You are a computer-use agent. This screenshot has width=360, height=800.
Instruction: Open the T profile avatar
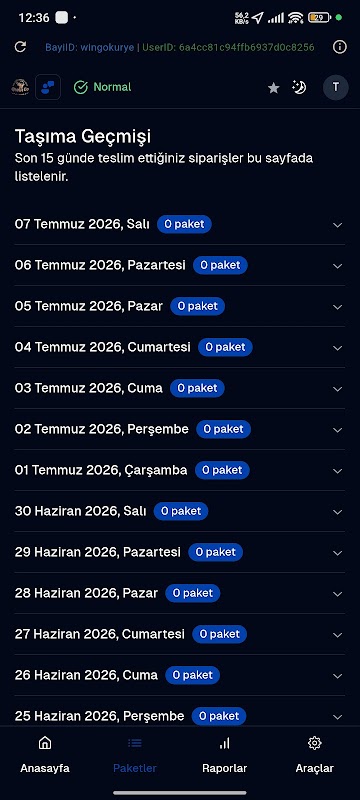click(x=336, y=87)
